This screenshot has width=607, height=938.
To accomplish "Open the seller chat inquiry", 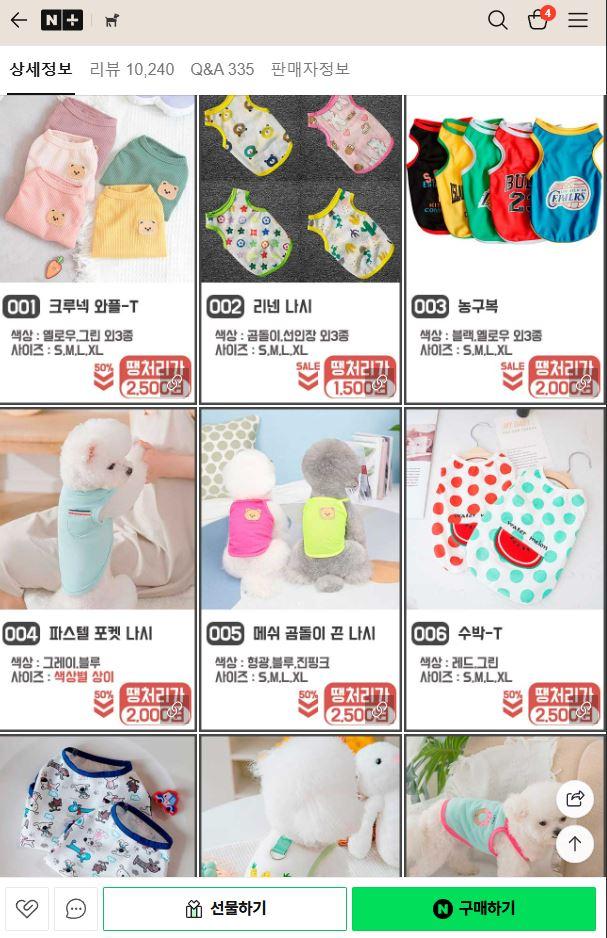I will coord(76,909).
